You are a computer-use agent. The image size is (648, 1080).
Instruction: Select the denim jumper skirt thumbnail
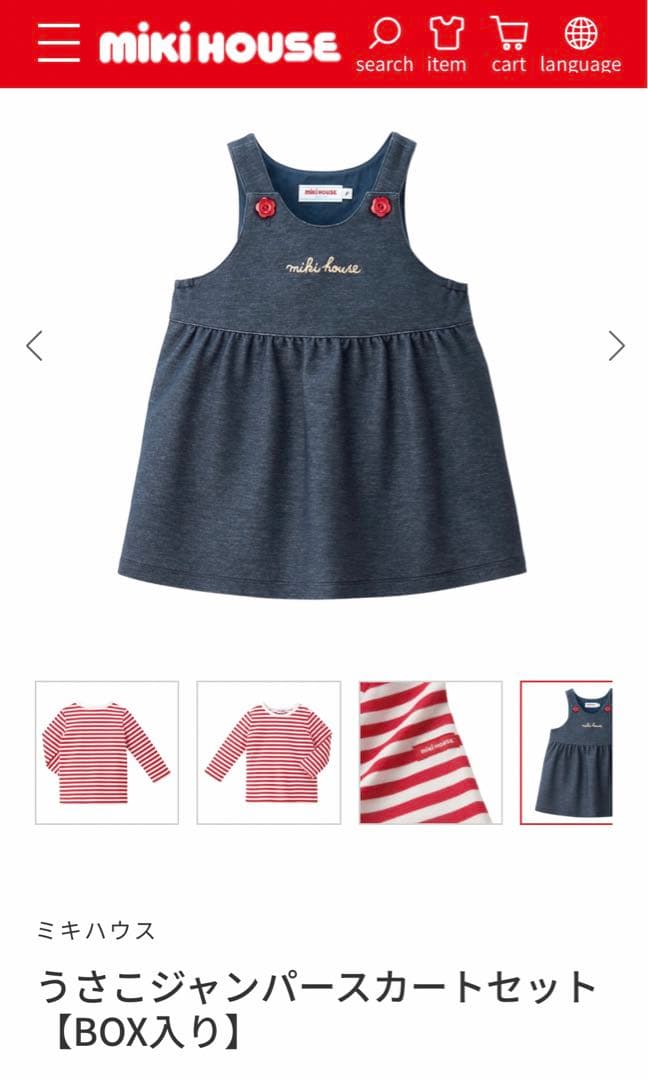pos(567,752)
